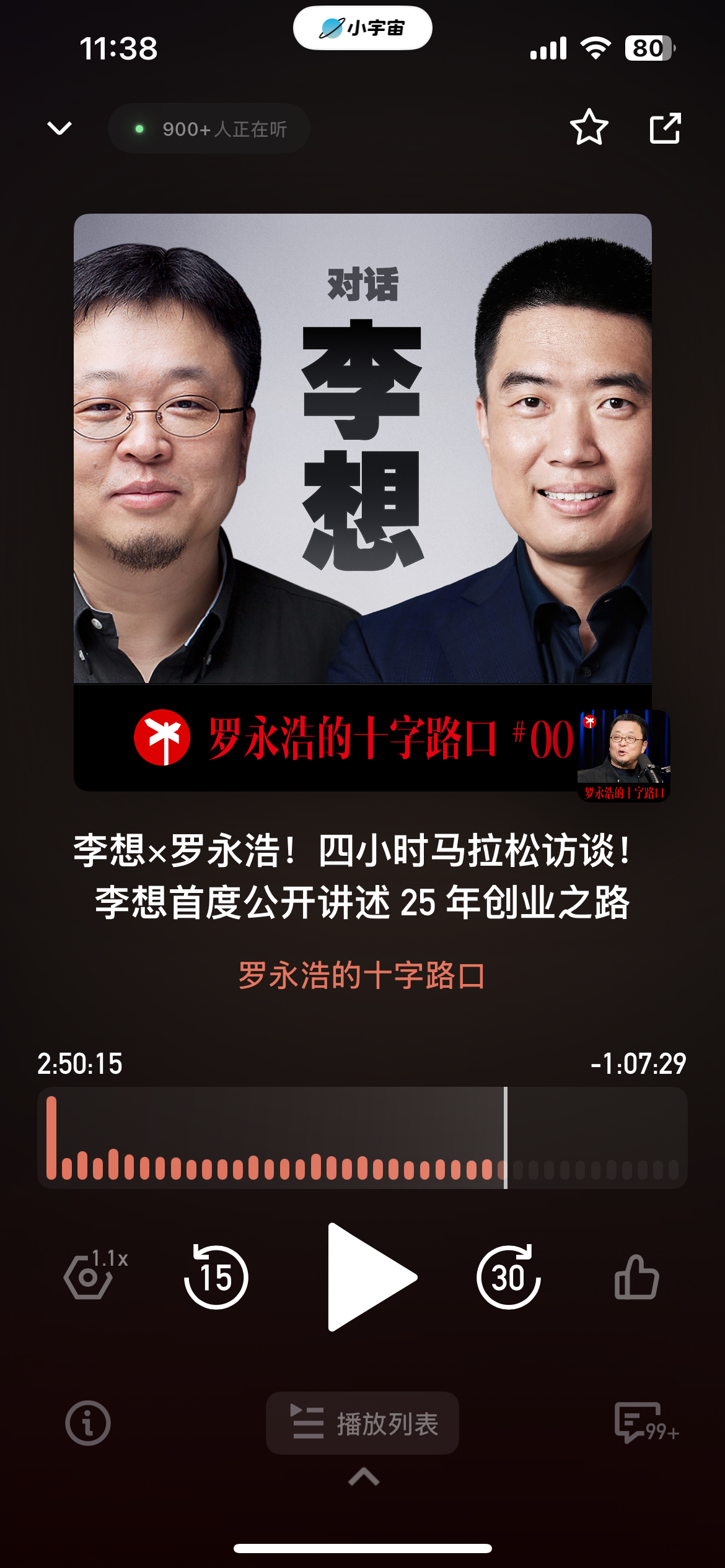Open the podcast 罗永浩的十字路口 link

pos(362,975)
